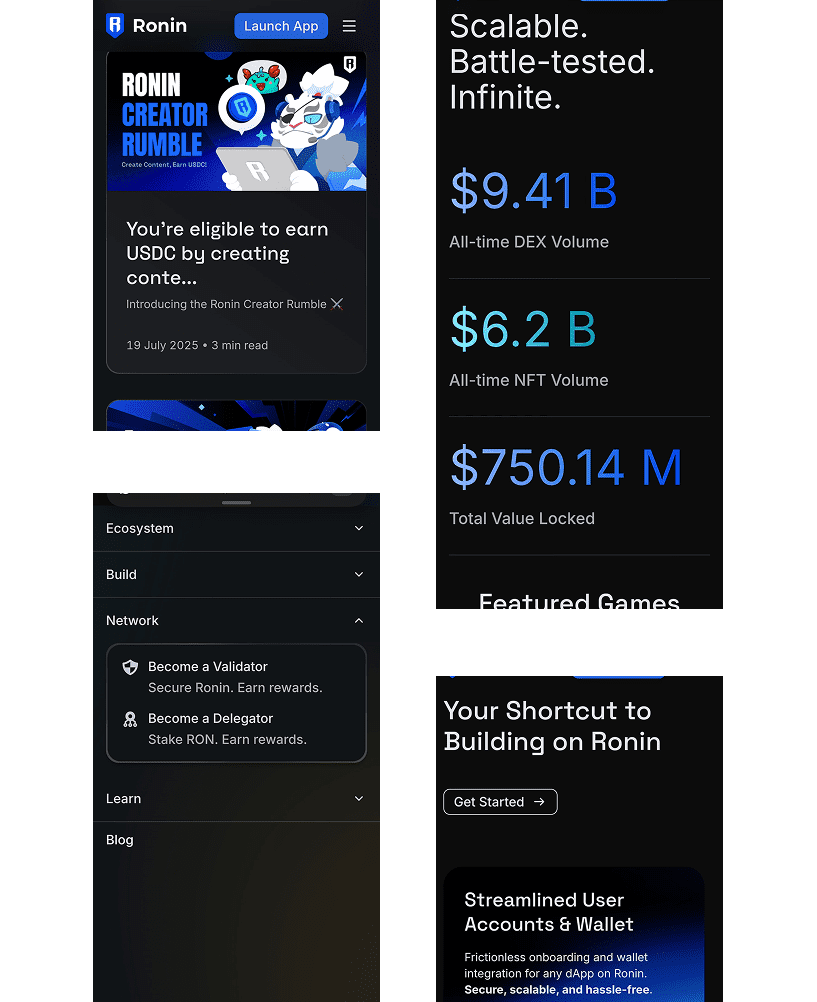The height and width of the screenshot is (1002, 817).
Task: Click the Launch App button
Action: [280, 26]
